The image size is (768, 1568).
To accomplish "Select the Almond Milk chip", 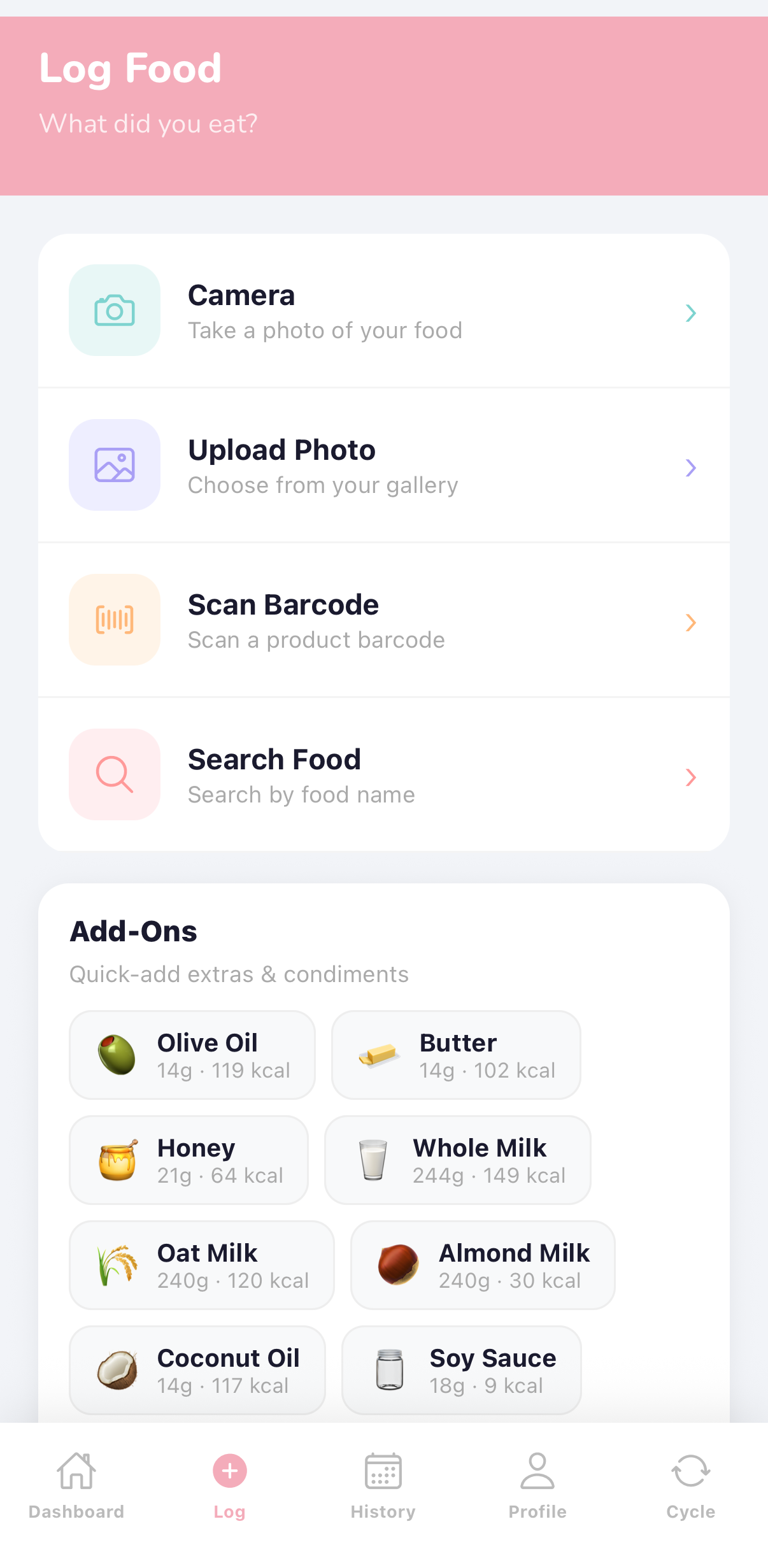I will click(x=483, y=1265).
